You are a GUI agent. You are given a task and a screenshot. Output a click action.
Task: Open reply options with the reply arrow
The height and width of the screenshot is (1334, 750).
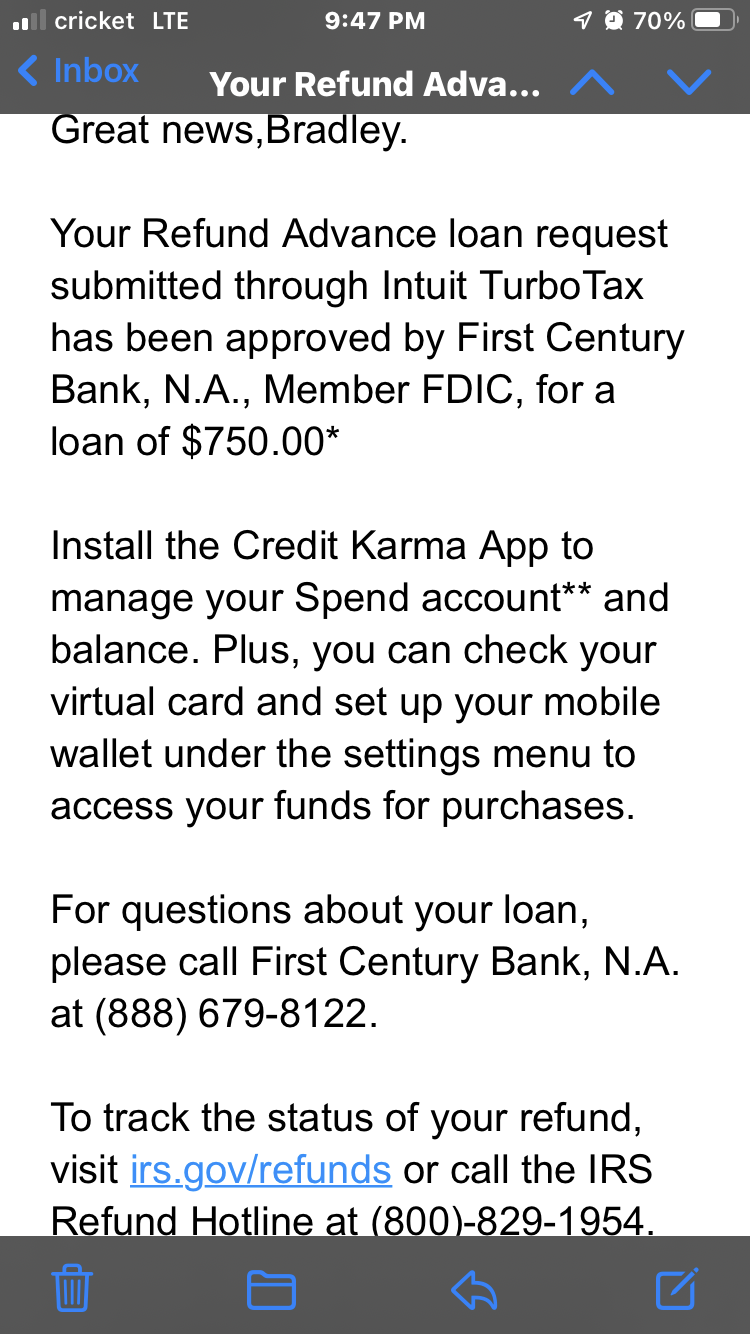pyautogui.click(x=472, y=1289)
